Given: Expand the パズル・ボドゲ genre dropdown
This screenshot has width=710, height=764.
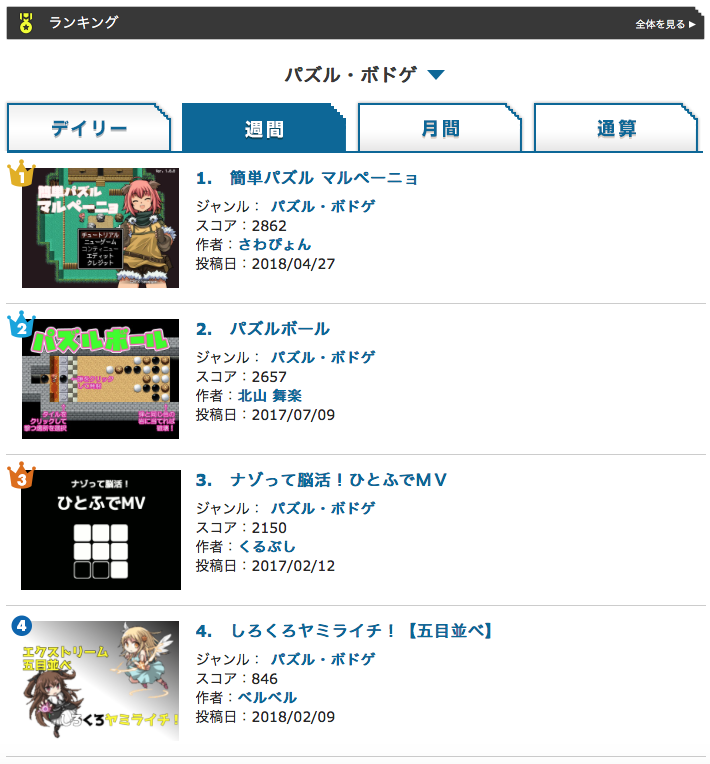Looking at the screenshot, I should pyautogui.click(x=364, y=75).
